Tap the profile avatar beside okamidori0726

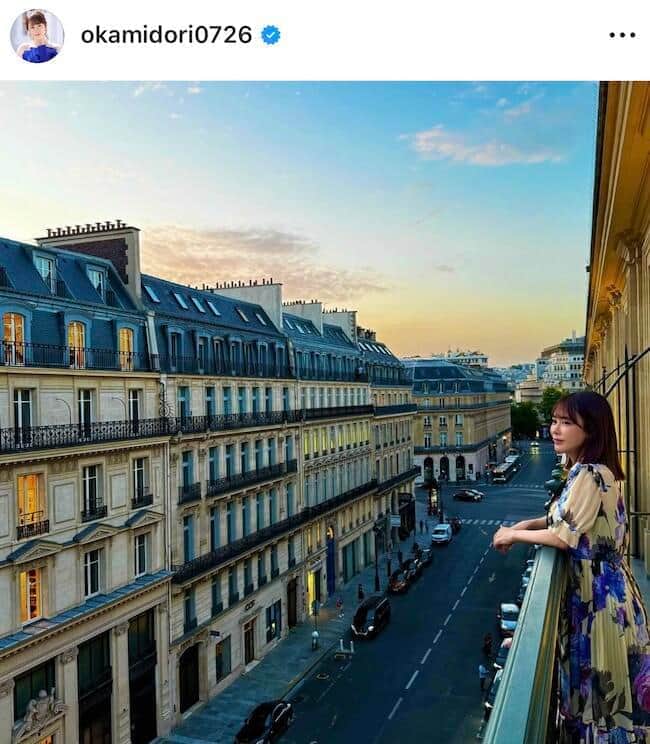37,36
